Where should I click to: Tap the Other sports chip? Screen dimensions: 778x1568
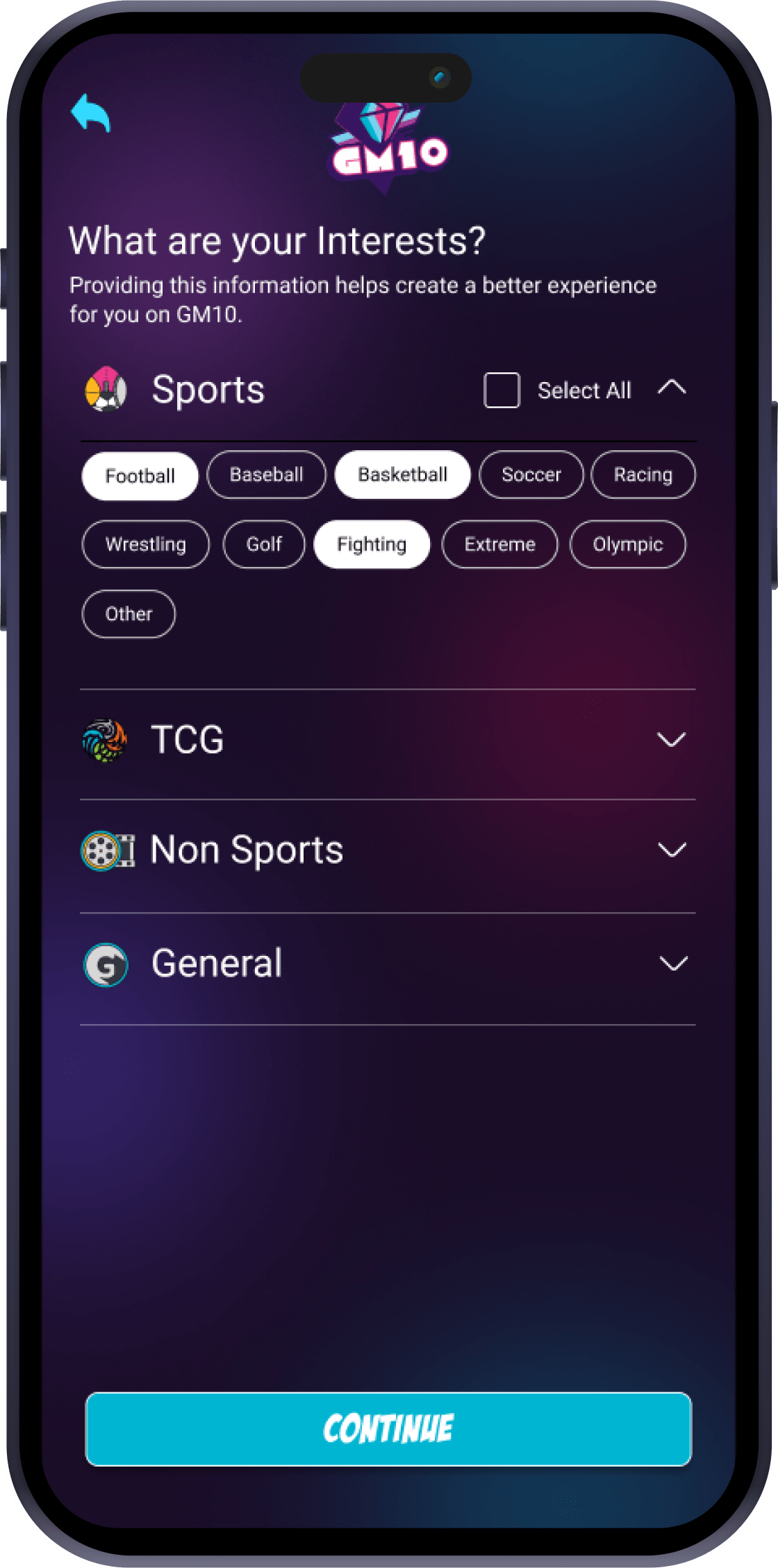tap(129, 614)
